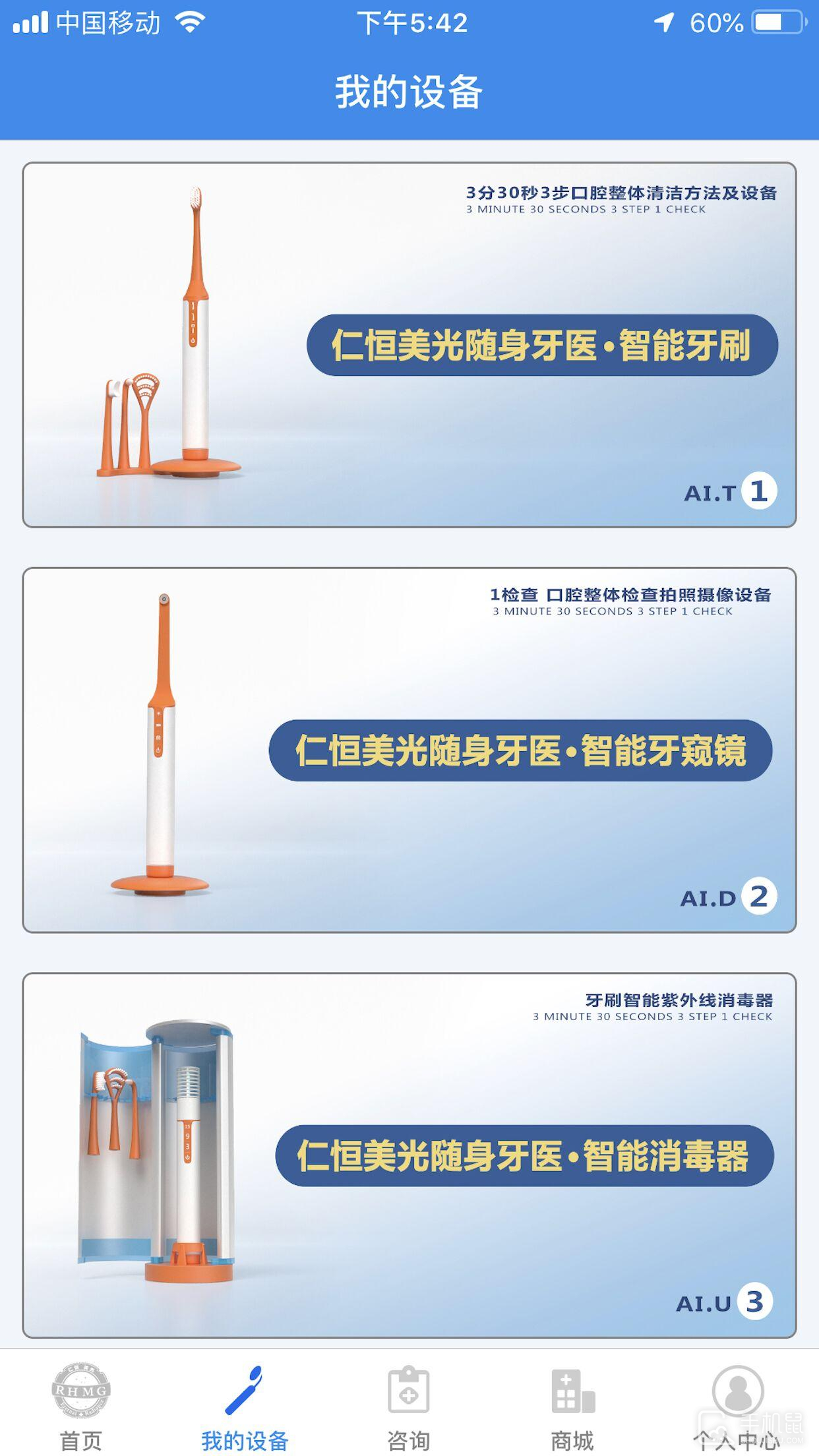
Task: Open the 智能牙刷 AI.T 1 device card
Action: tap(409, 345)
